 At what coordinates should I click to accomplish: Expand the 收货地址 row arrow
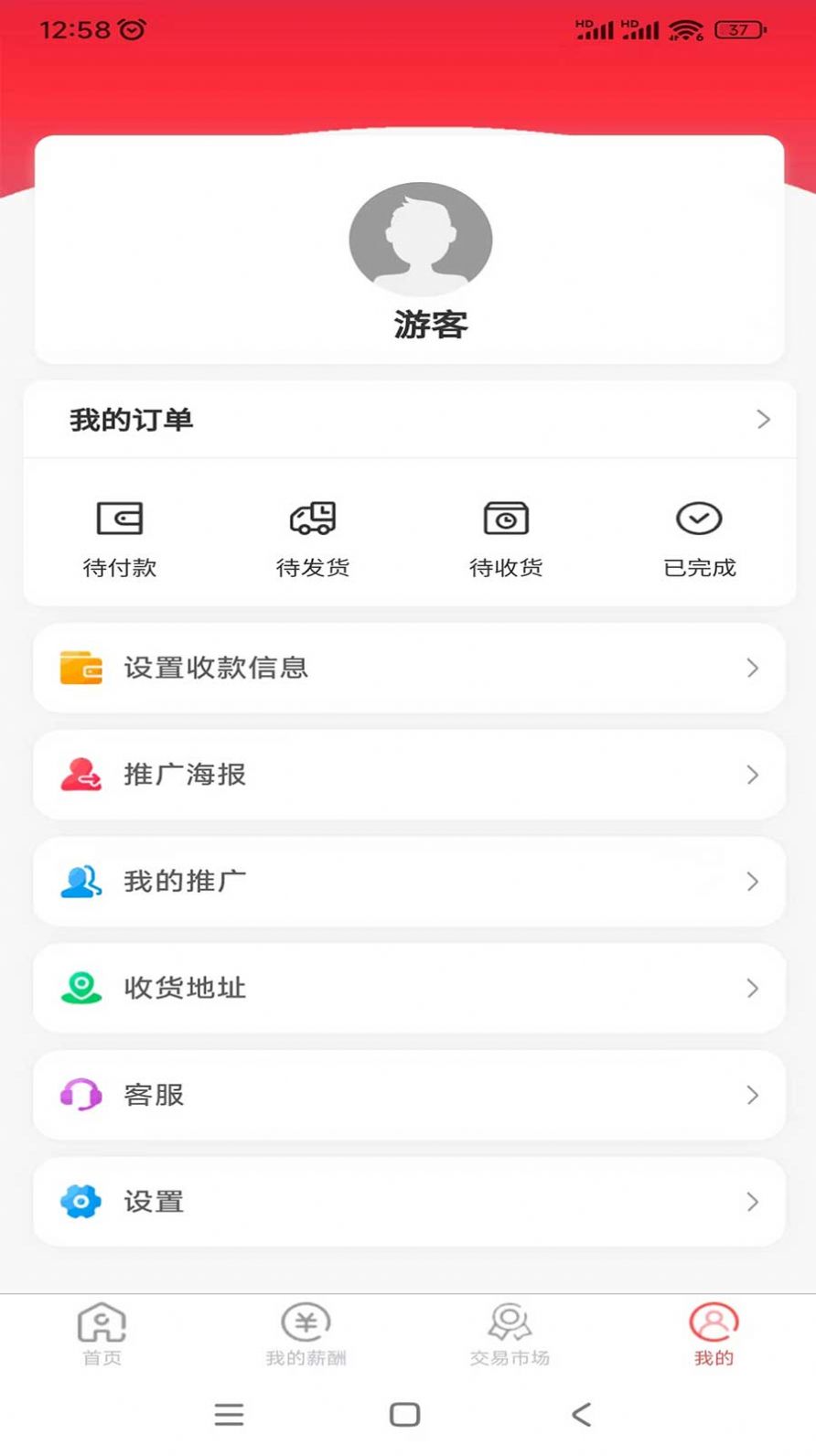click(752, 988)
